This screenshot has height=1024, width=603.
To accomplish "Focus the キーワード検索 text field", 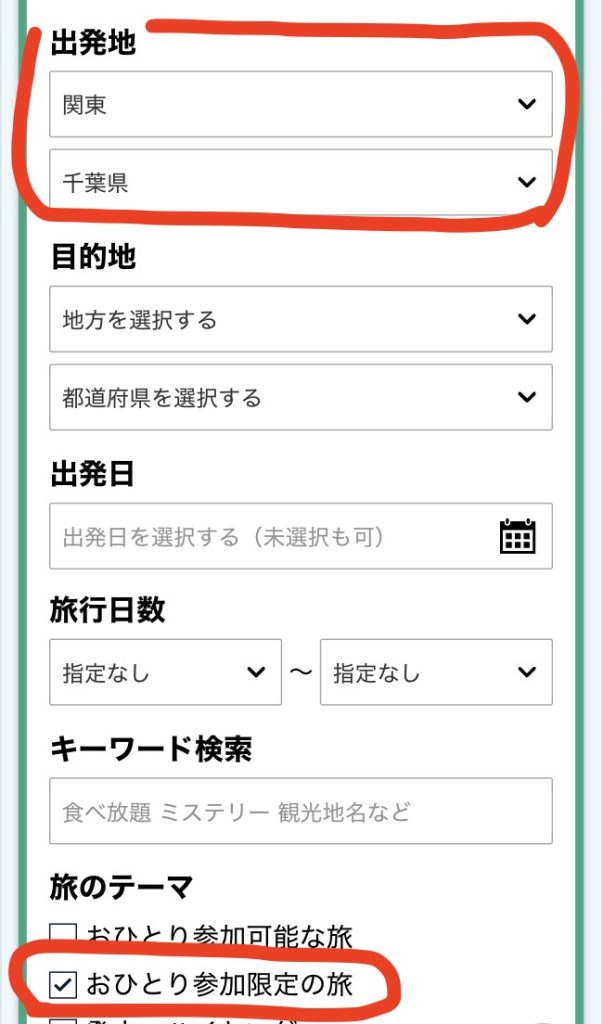I will (300, 811).
